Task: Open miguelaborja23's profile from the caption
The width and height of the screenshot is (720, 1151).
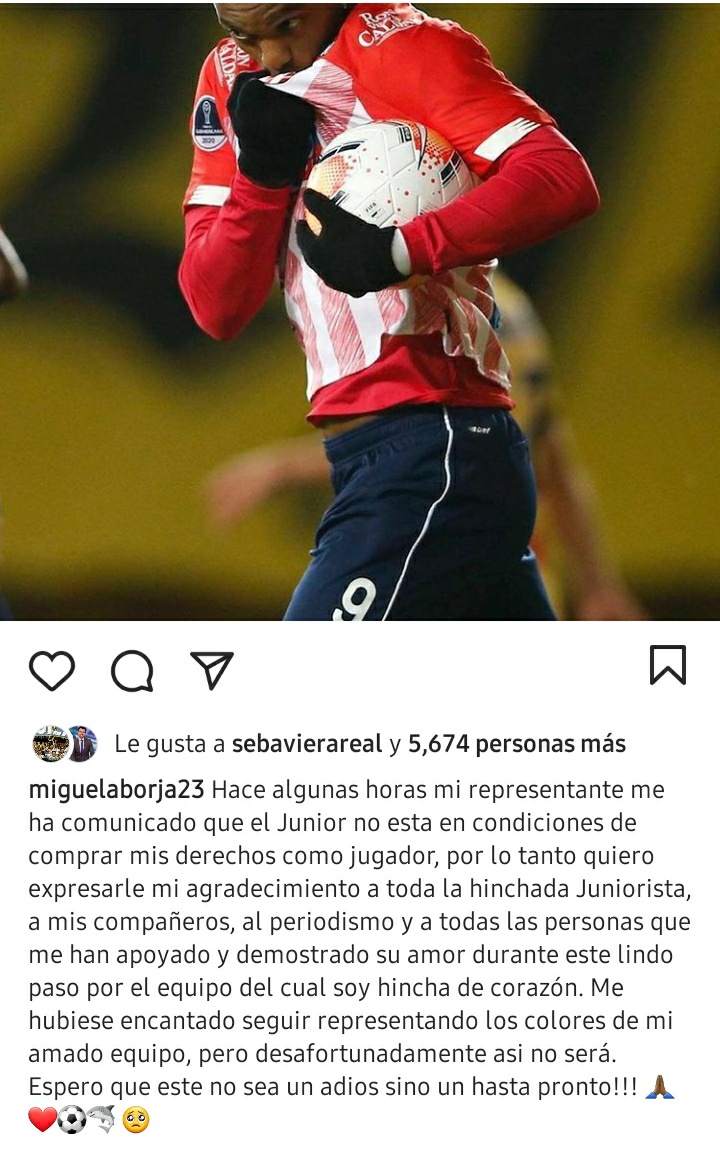Action: tap(116, 790)
